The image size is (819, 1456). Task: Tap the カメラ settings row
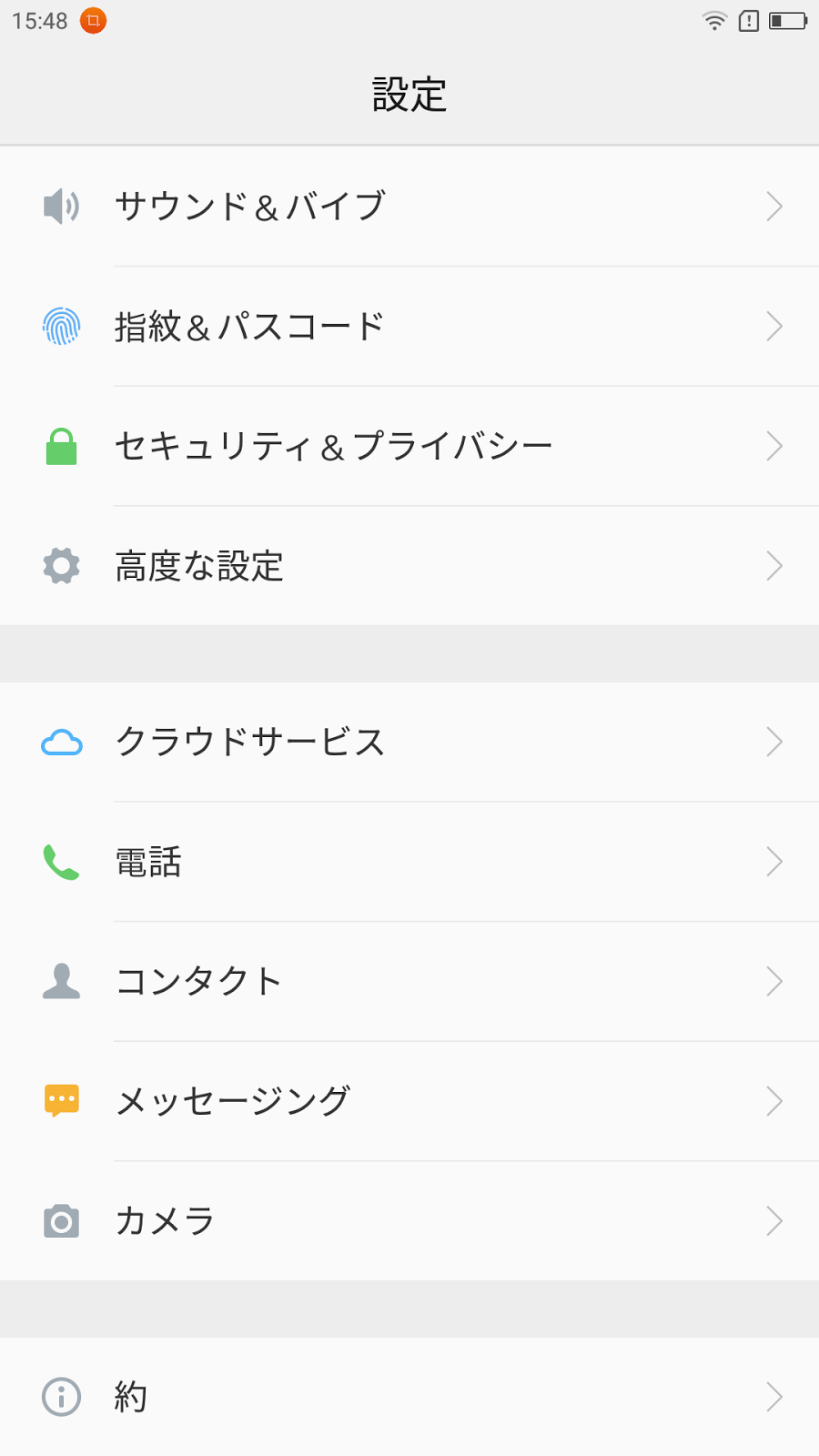point(409,1221)
